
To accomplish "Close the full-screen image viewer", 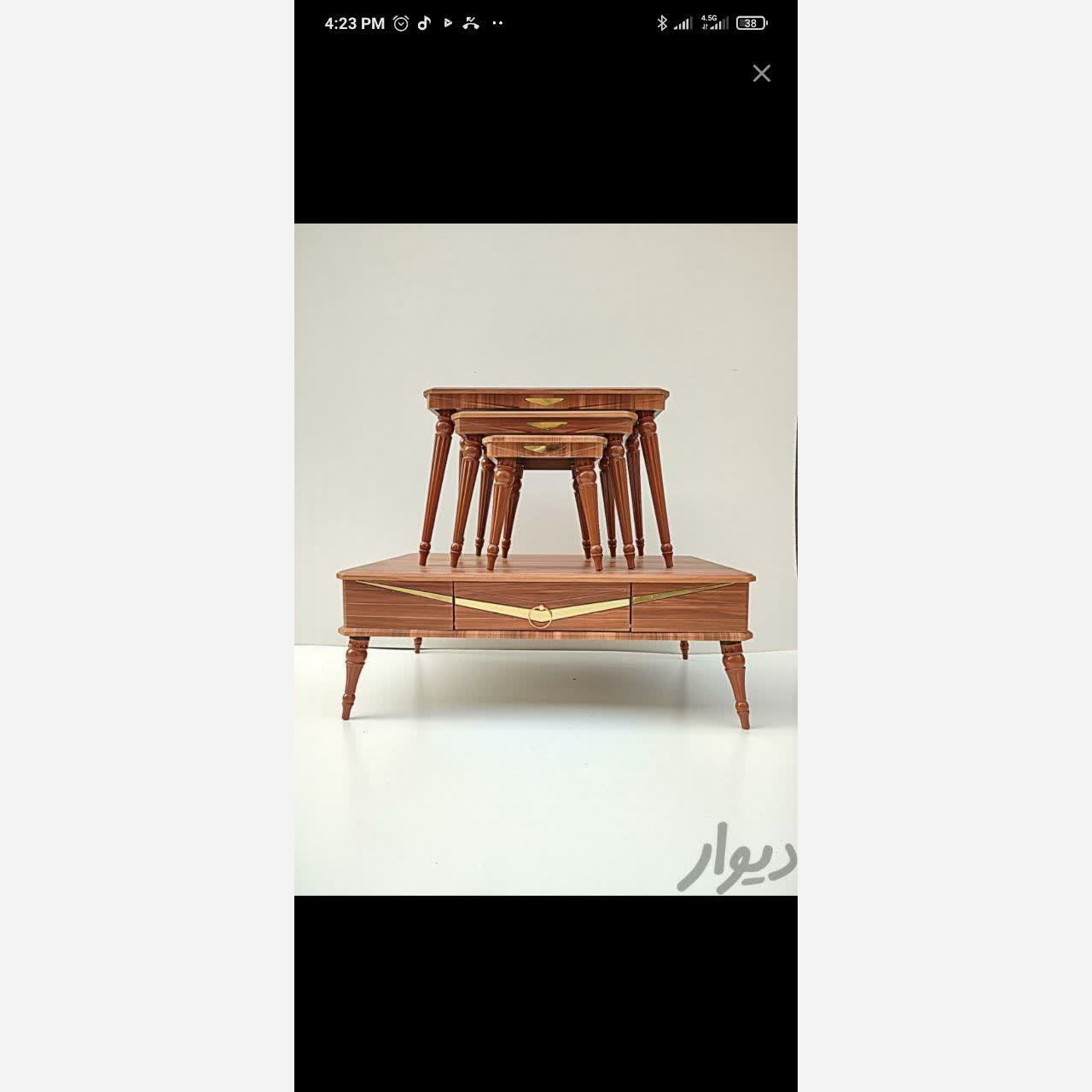I will click(761, 73).
